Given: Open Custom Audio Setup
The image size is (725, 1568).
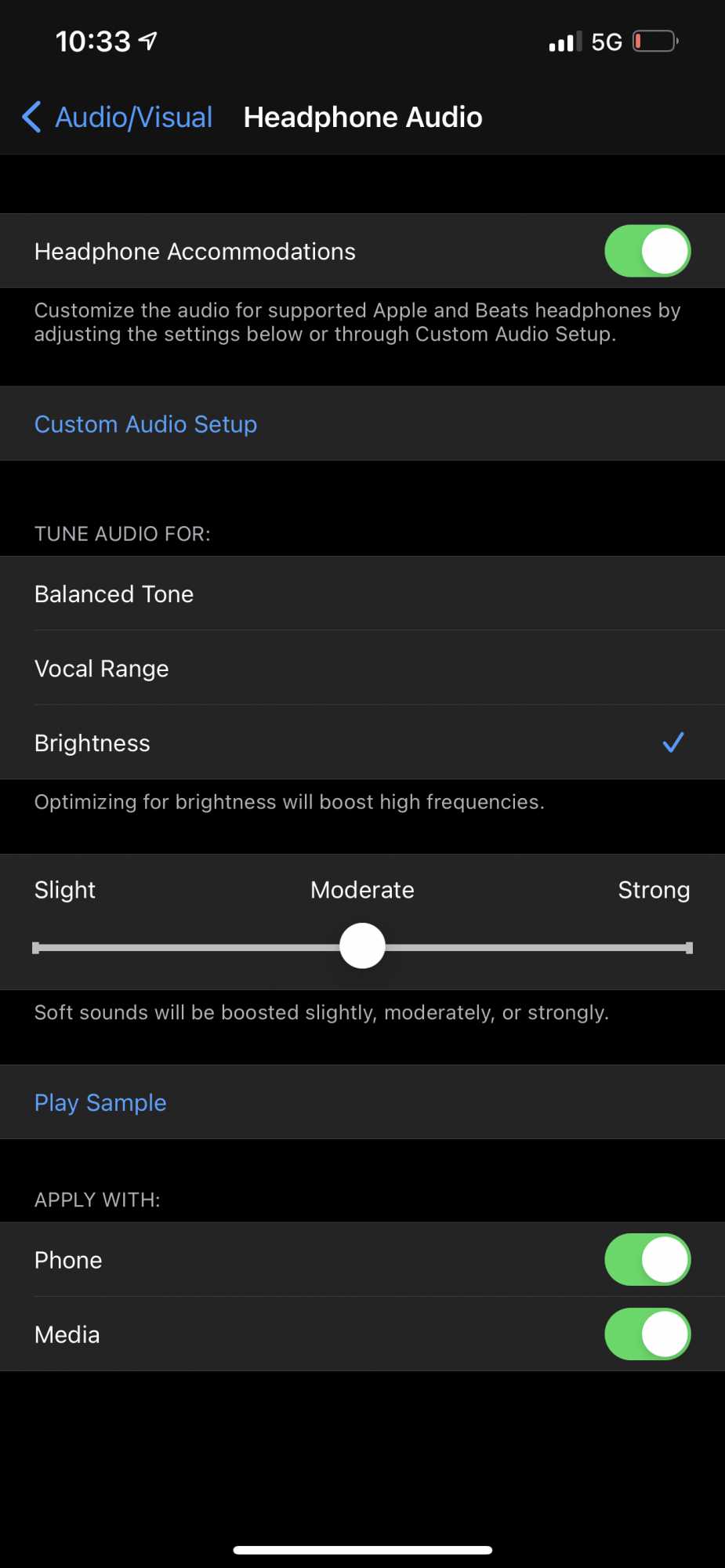Looking at the screenshot, I should (x=146, y=424).
